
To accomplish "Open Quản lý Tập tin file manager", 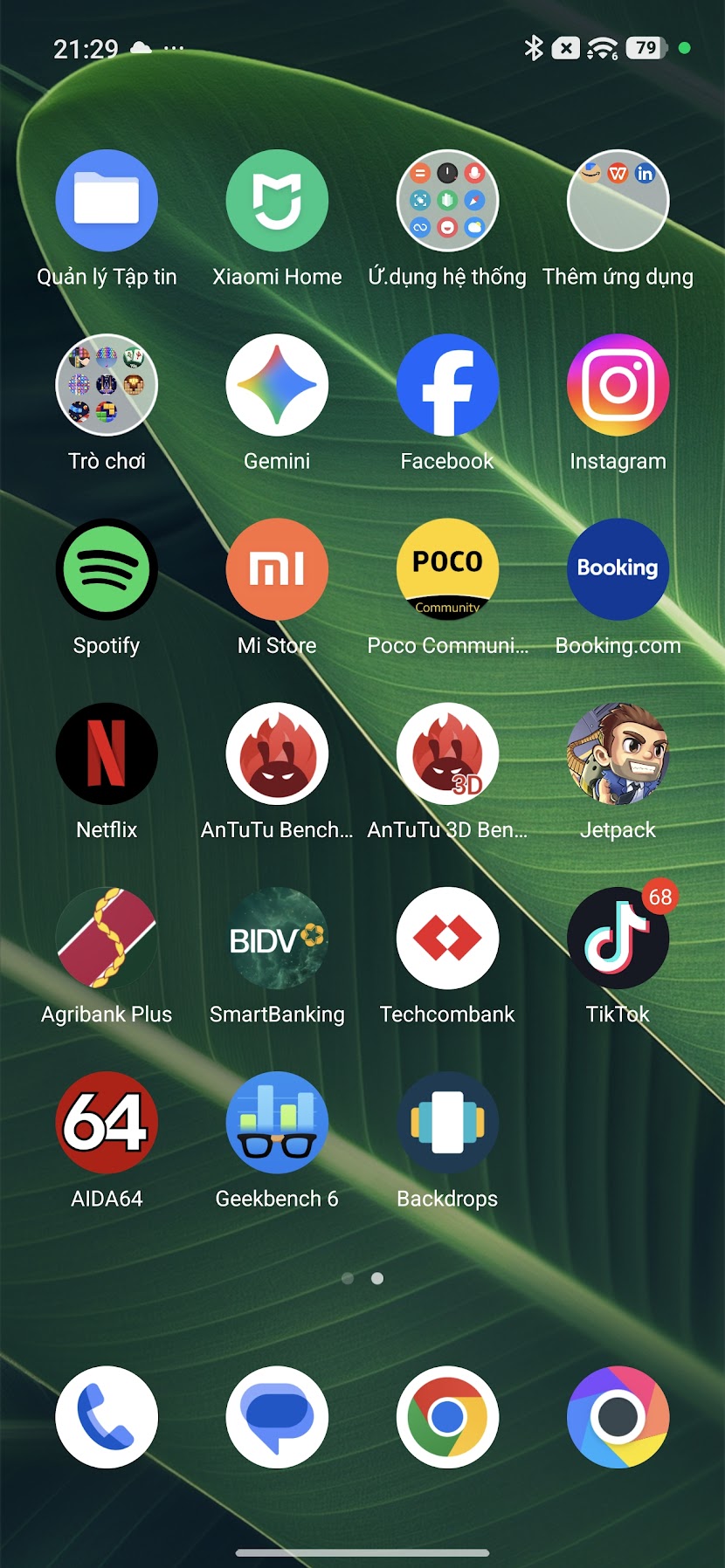I will [107, 201].
